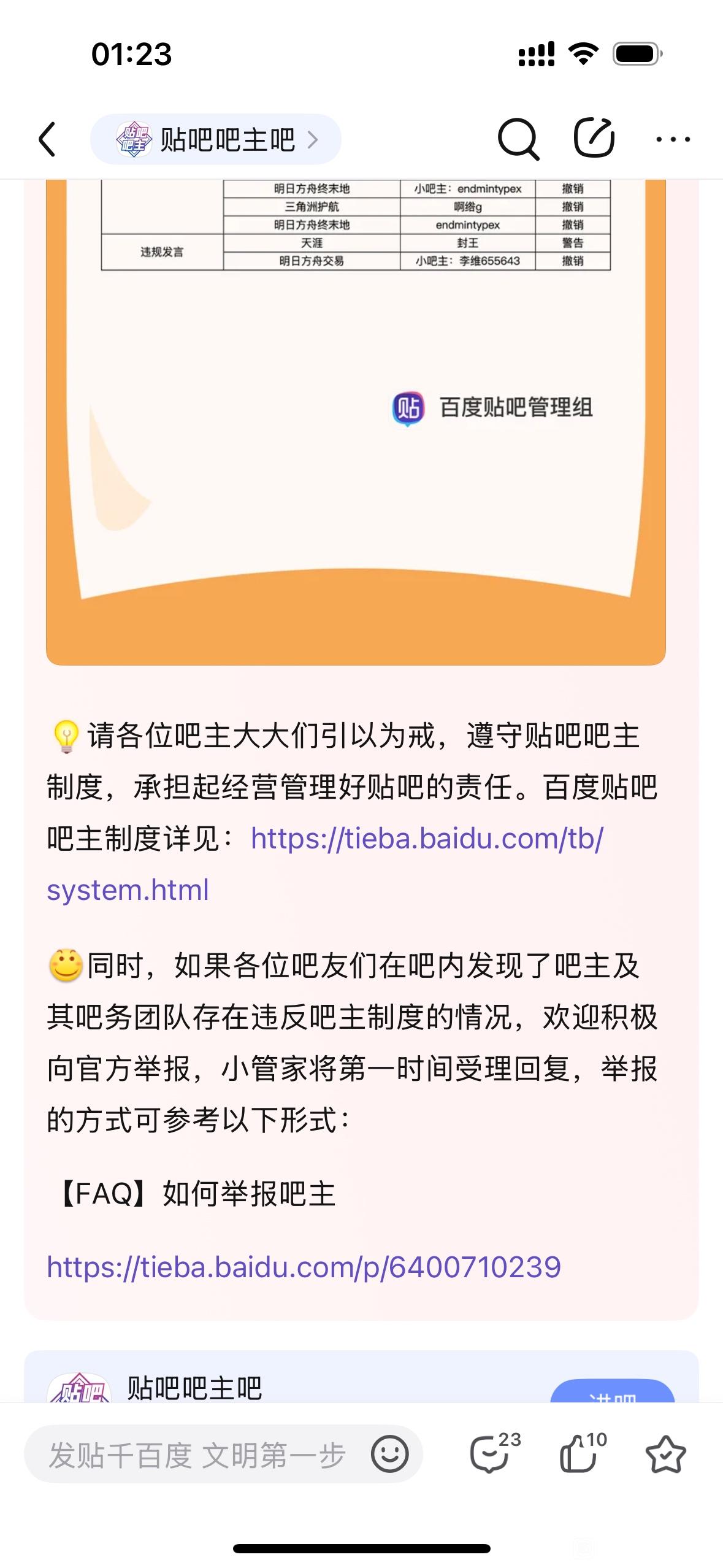Open the 百度贴吧管理组 announcement image
This screenshot has width=723, height=1568.
[356, 422]
